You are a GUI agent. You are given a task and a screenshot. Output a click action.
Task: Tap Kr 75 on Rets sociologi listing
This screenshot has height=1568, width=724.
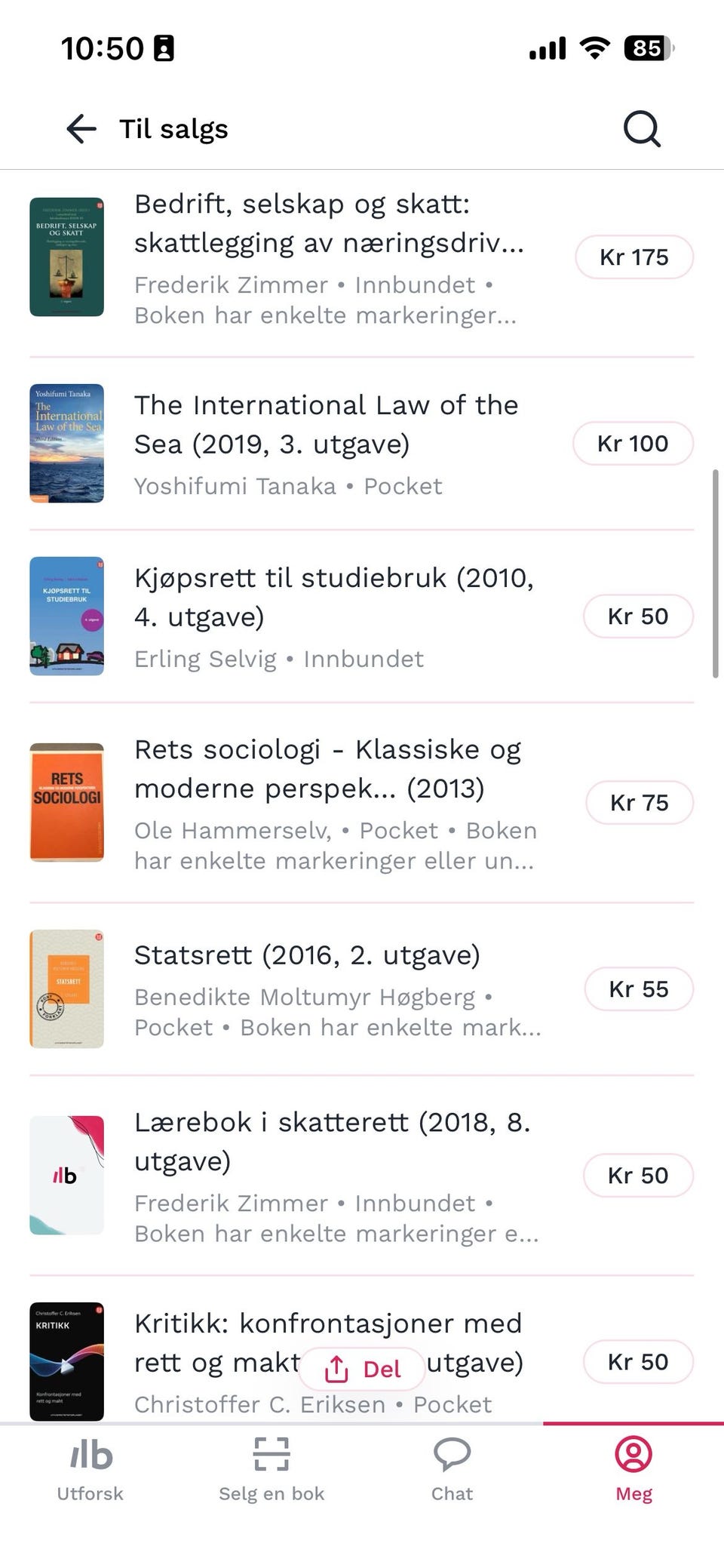click(639, 802)
